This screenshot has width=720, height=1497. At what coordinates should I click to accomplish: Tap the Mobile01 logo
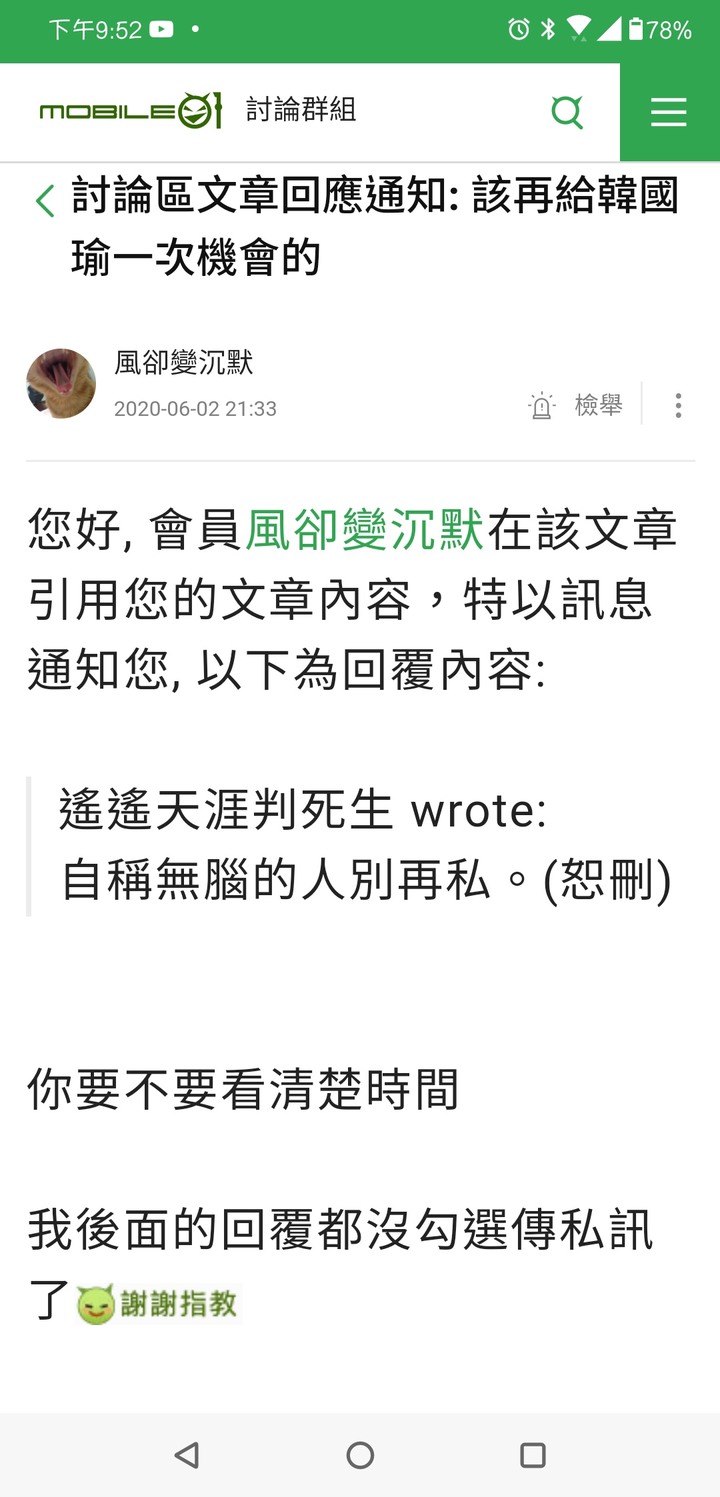click(131, 111)
